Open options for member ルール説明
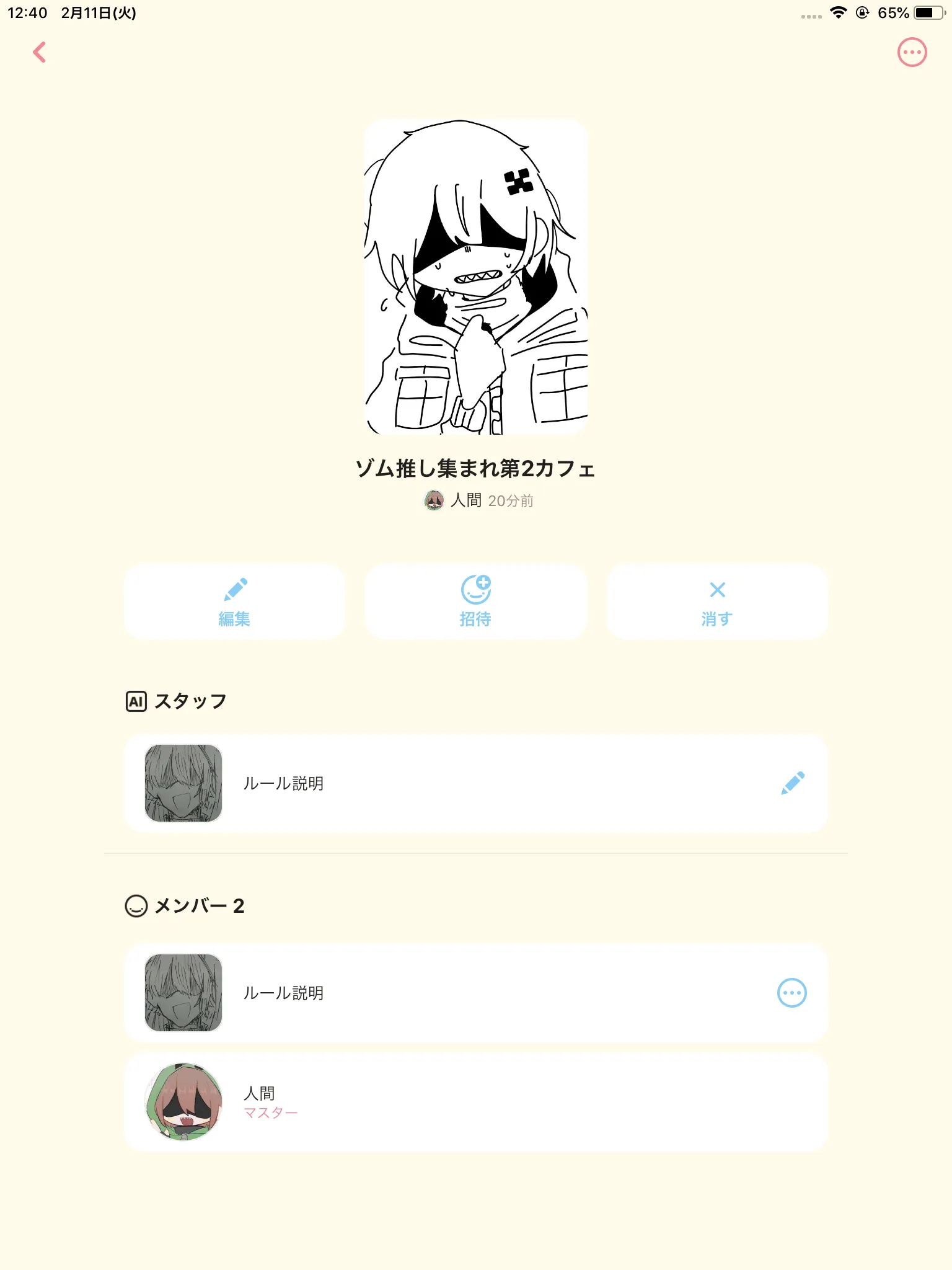This screenshot has height=1270, width=952. [x=791, y=993]
